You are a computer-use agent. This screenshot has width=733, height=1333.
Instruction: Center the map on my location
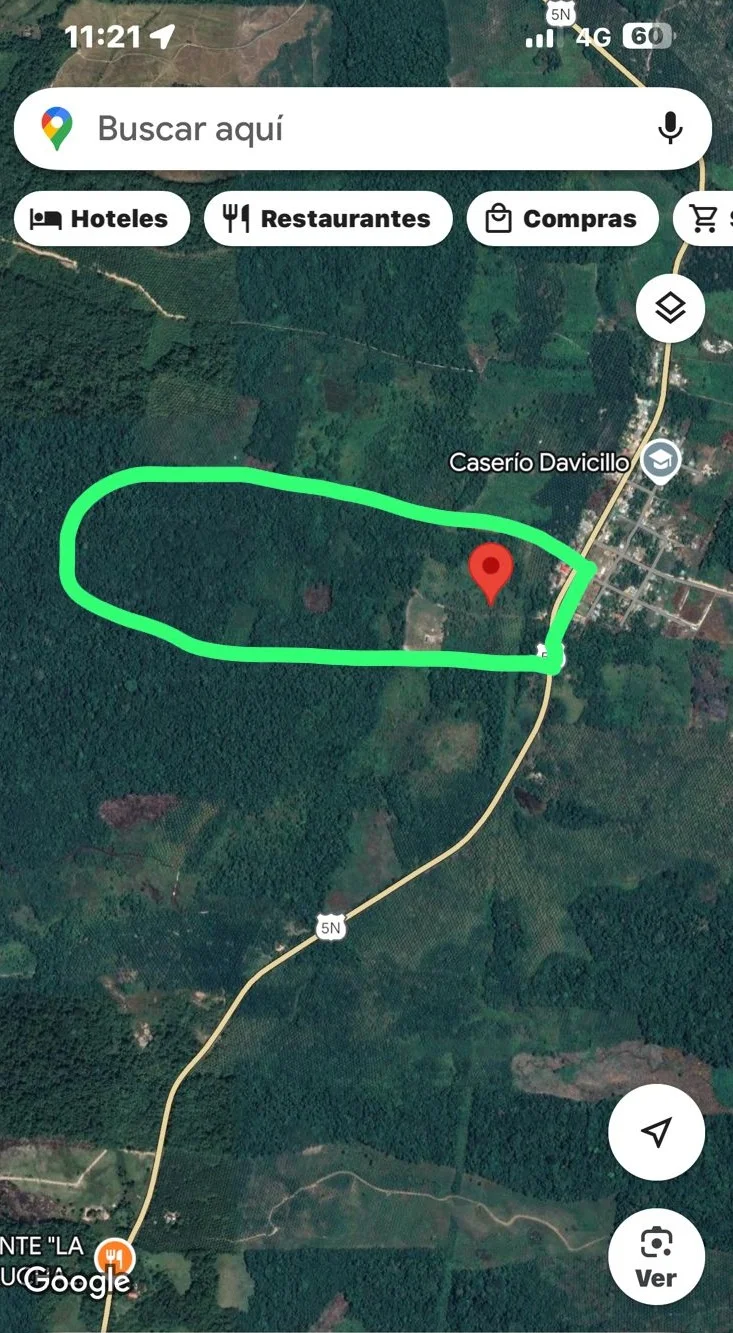pyautogui.click(x=656, y=1132)
